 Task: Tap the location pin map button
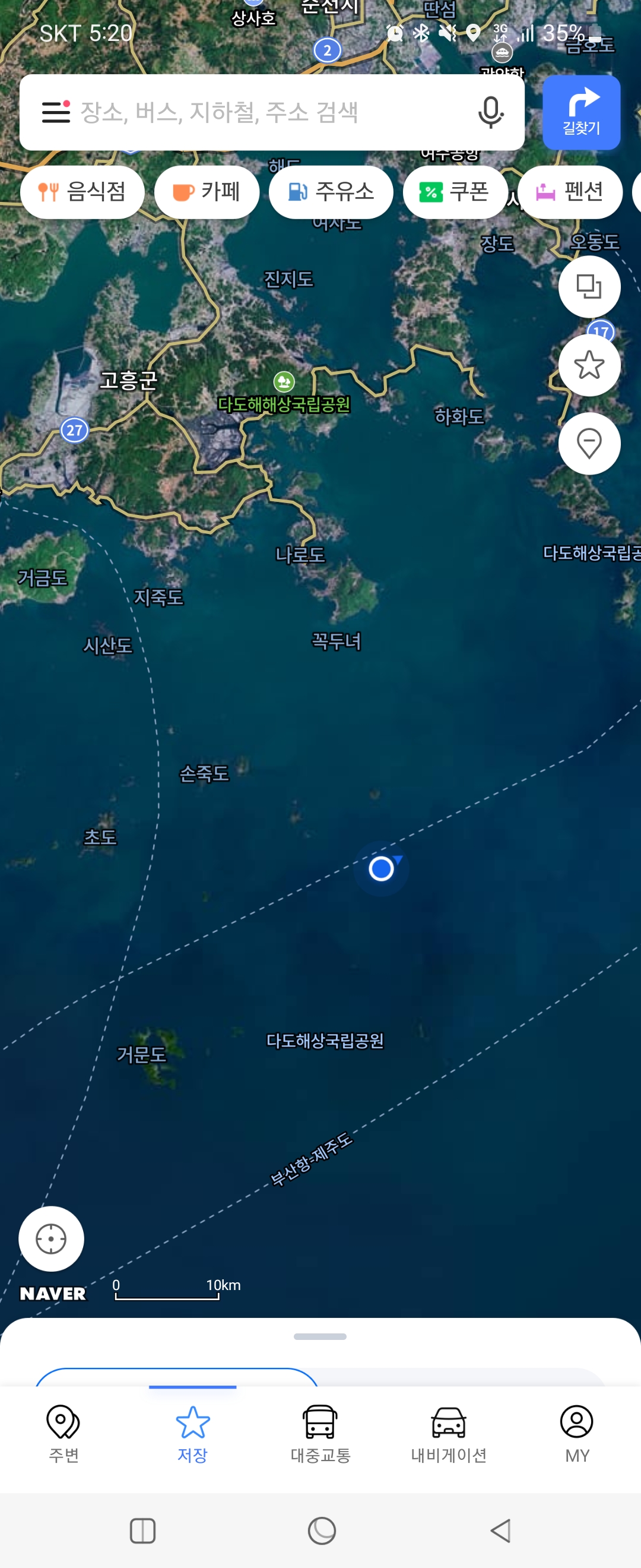click(589, 443)
